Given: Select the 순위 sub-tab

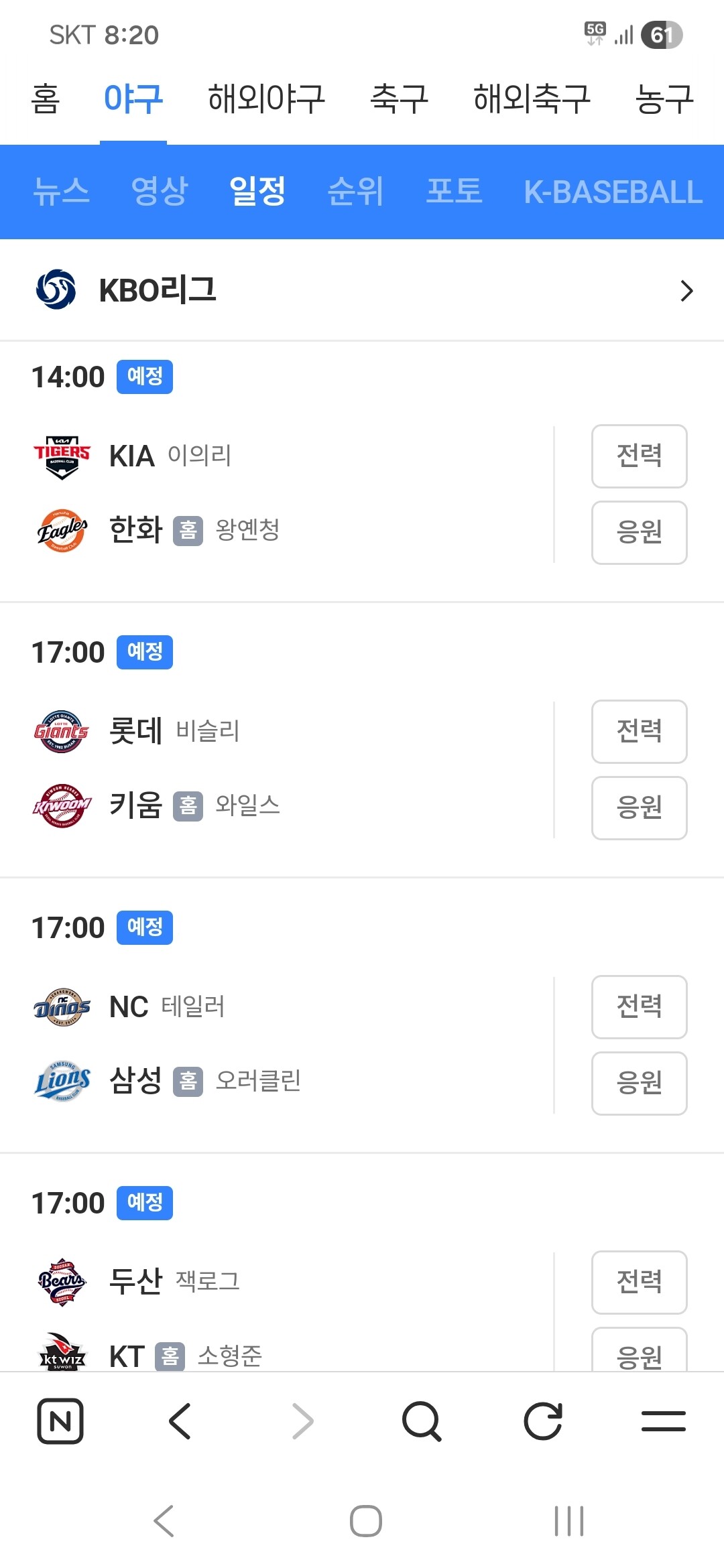Looking at the screenshot, I should point(355,191).
